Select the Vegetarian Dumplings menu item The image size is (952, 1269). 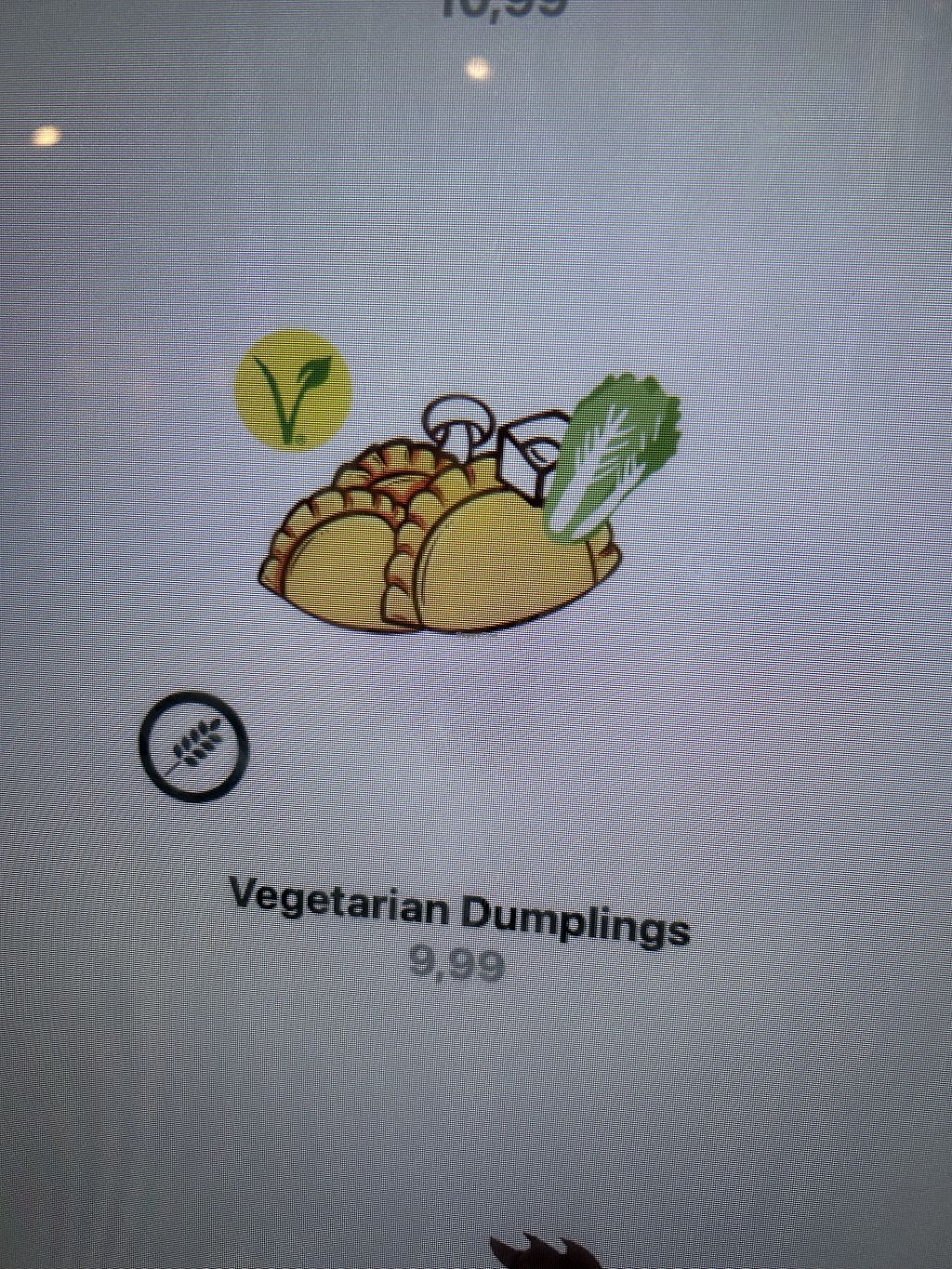[x=446, y=521]
